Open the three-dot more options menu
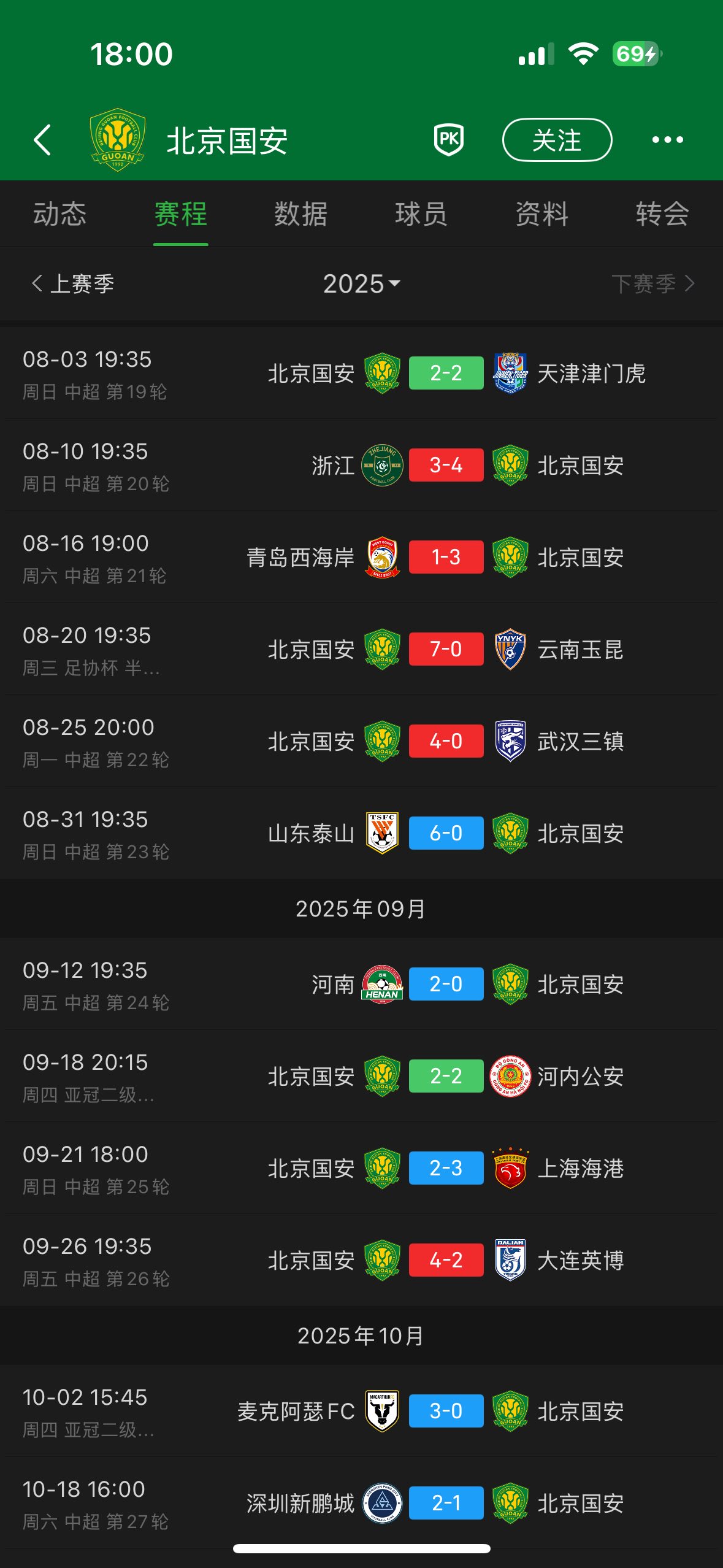Image resolution: width=723 pixels, height=1568 pixels. (667, 140)
